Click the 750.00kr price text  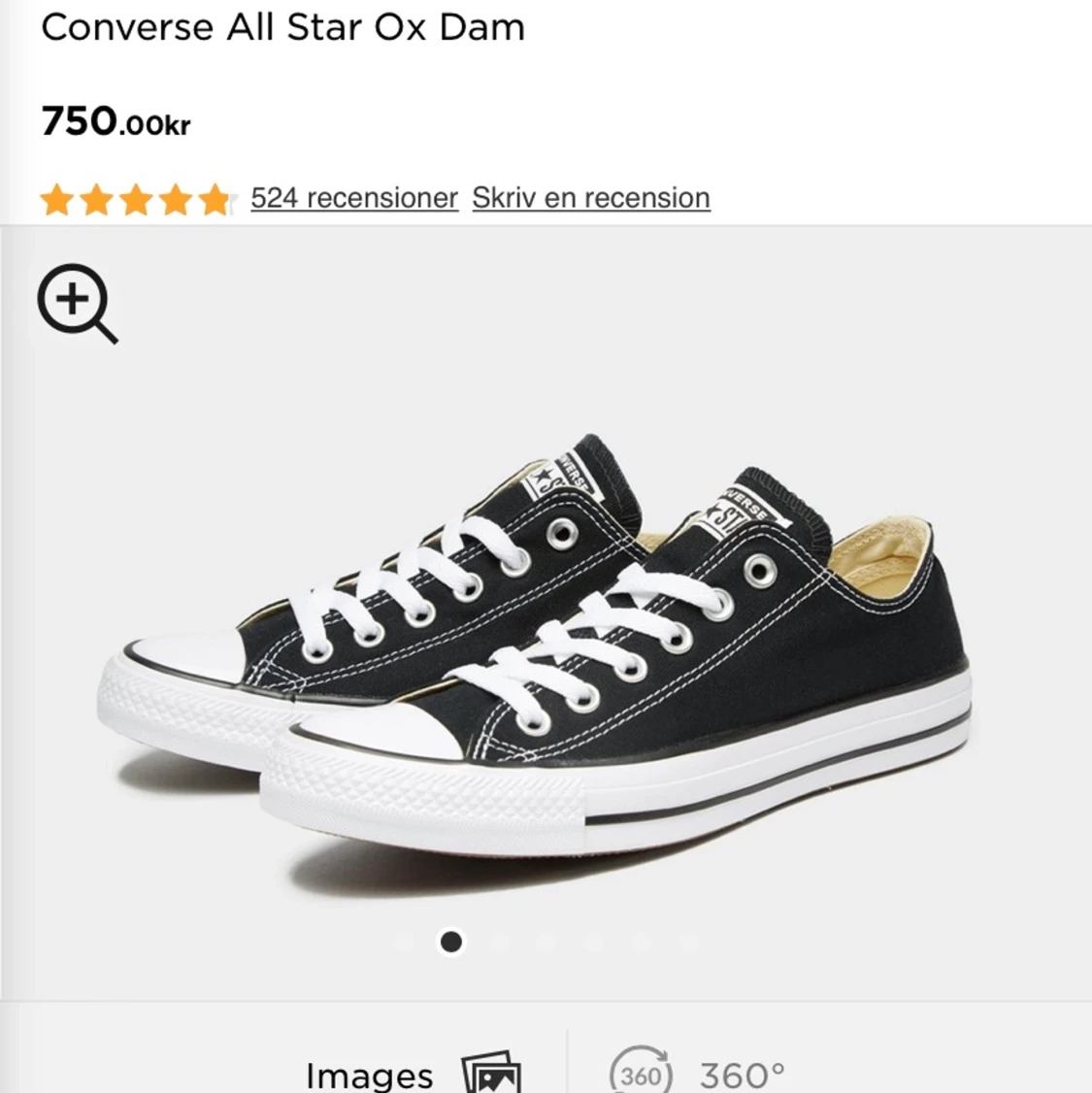pos(114,121)
